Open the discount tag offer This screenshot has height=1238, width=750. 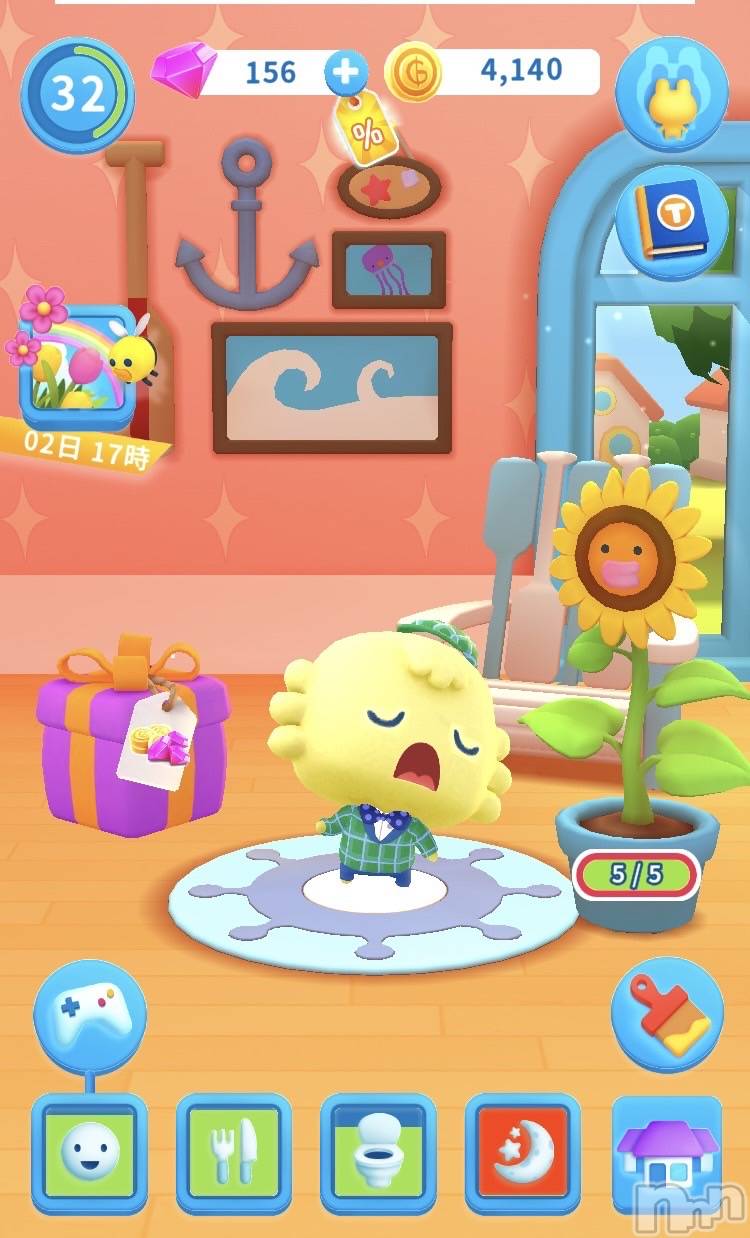point(368,127)
